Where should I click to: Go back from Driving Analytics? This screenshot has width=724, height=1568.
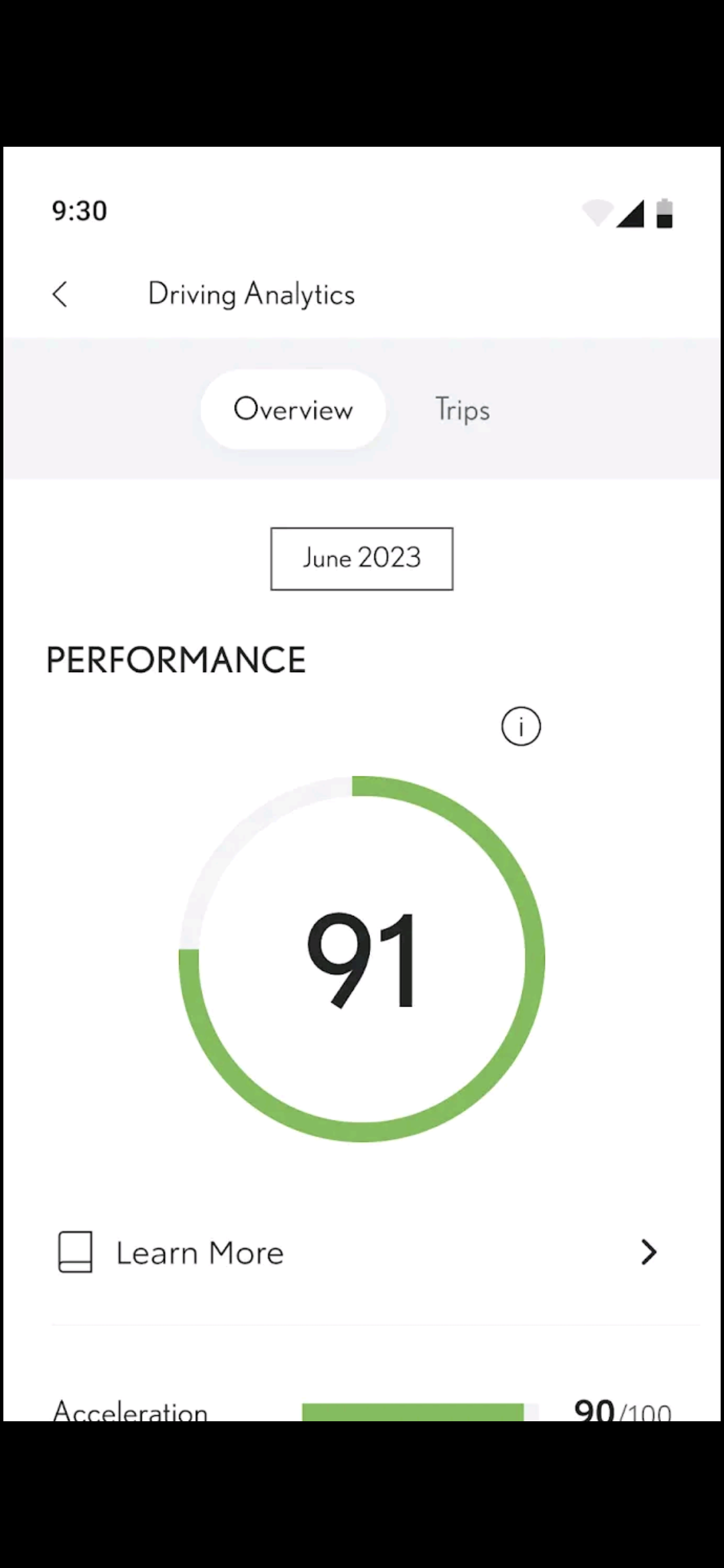pos(60,294)
